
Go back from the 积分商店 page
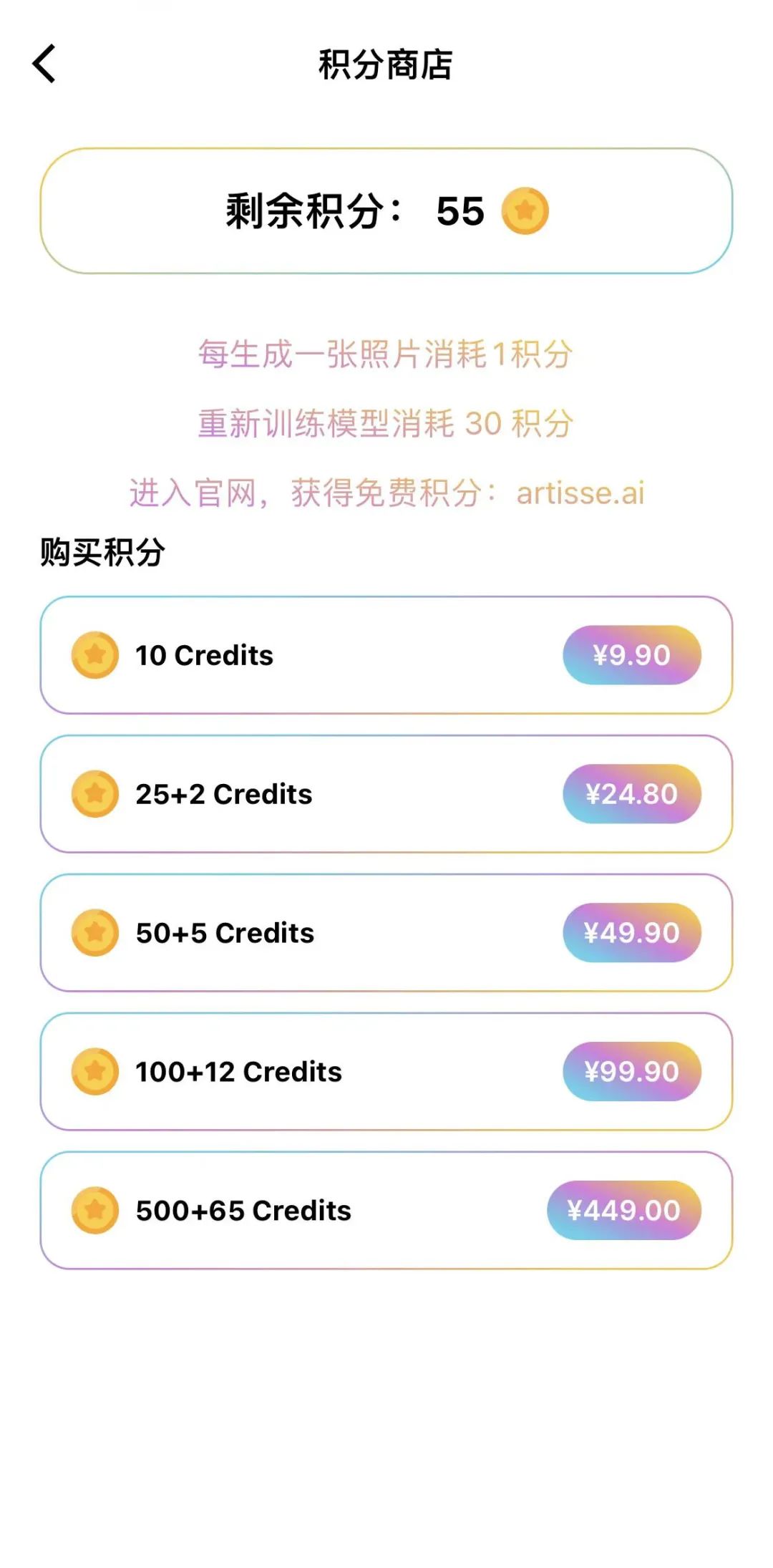click(44, 64)
